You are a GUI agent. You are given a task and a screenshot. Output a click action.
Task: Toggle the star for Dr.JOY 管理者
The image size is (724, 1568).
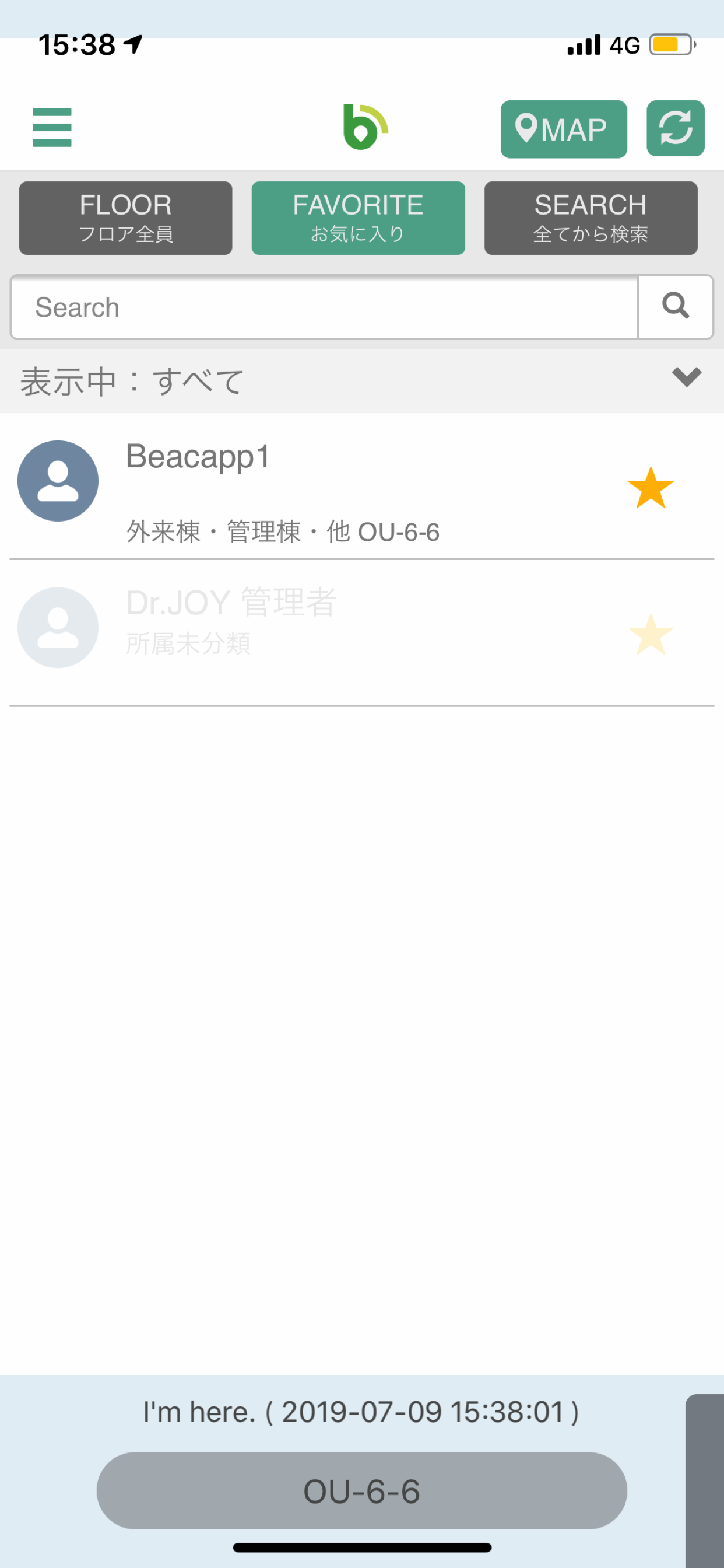coord(651,634)
